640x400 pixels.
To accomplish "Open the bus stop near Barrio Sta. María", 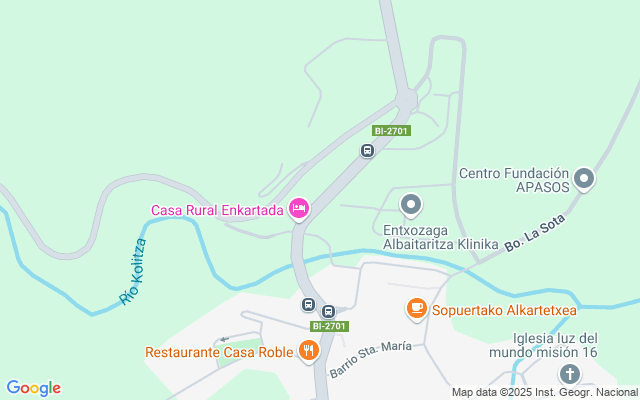I will (x=308, y=305).
